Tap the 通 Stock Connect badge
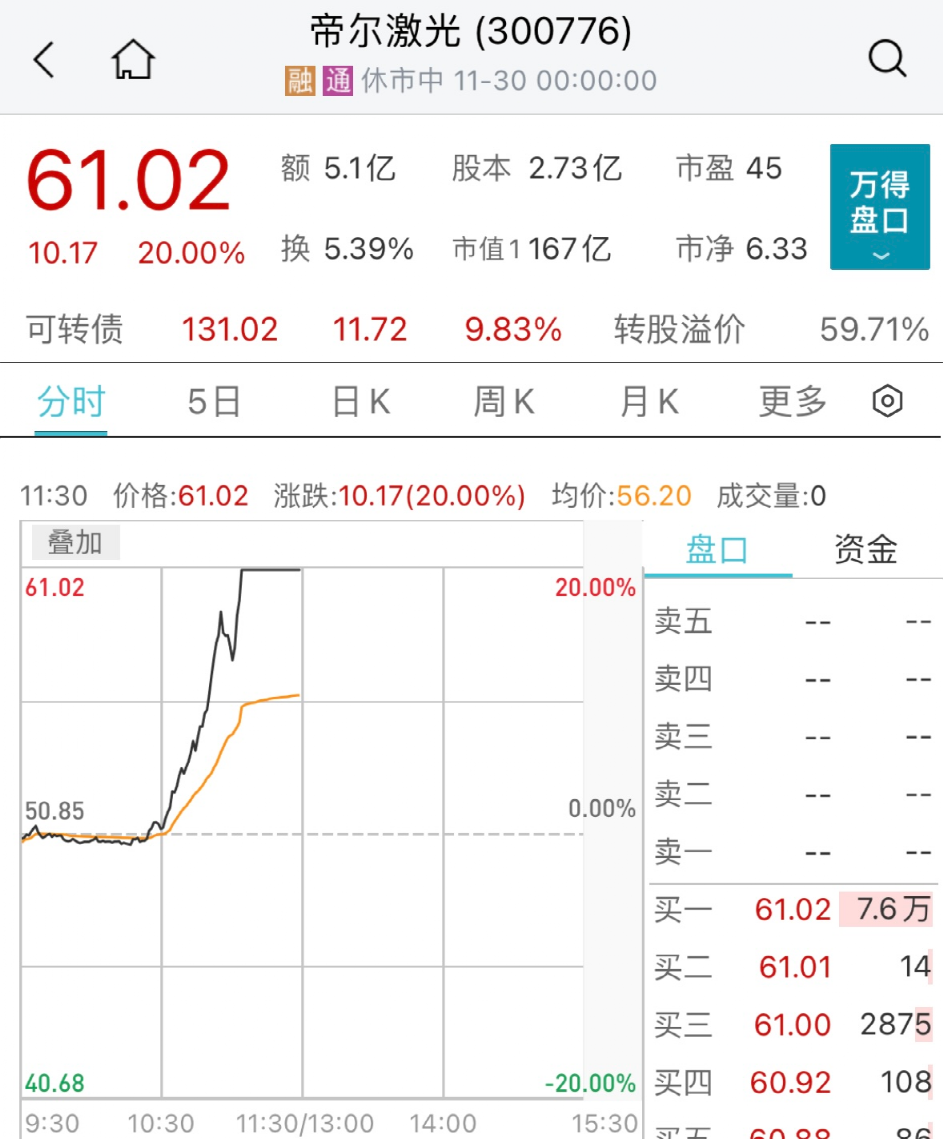The width and height of the screenshot is (943, 1139). point(338,80)
